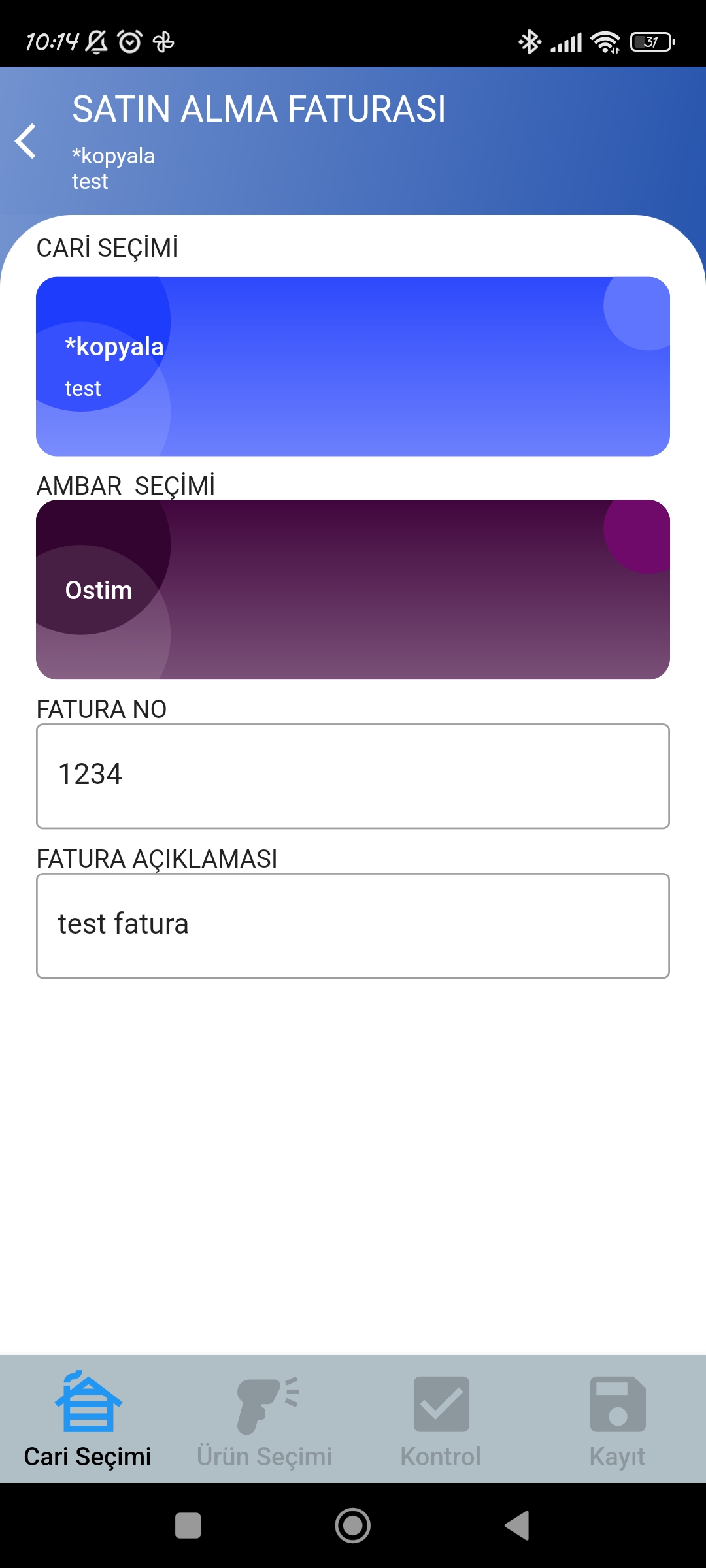Select the Cari Seçimi tab
706x1568 pixels.
(x=88, y=1419)
